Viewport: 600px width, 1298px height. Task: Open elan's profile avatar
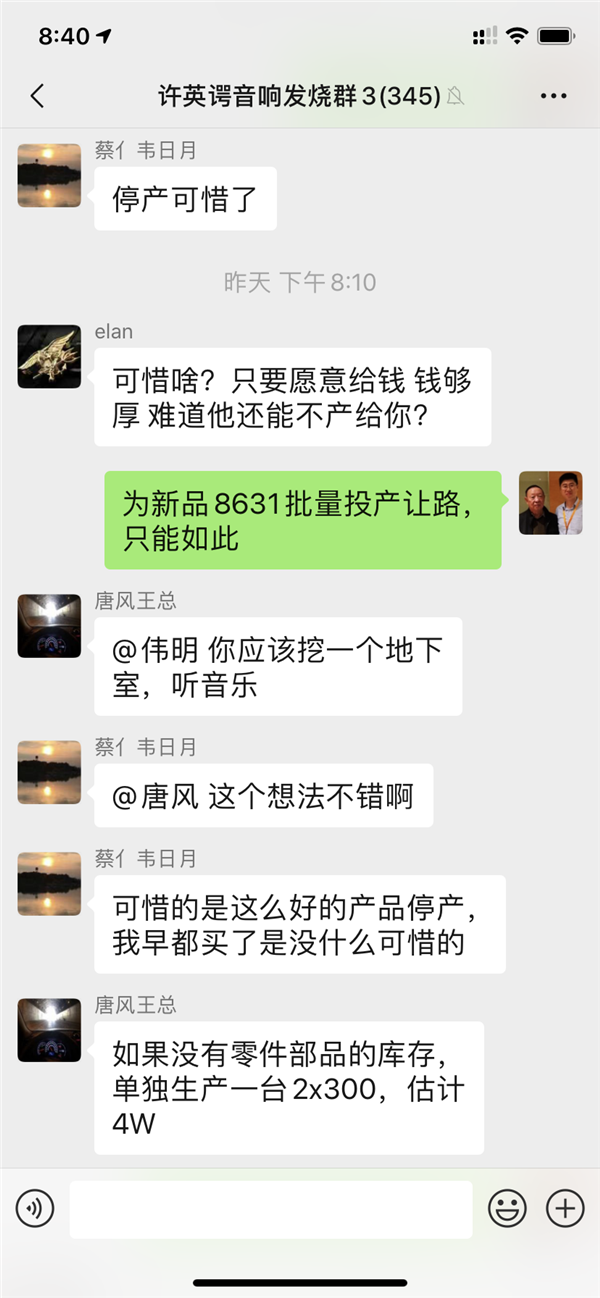pyautogui.click(x=49, y=356)
